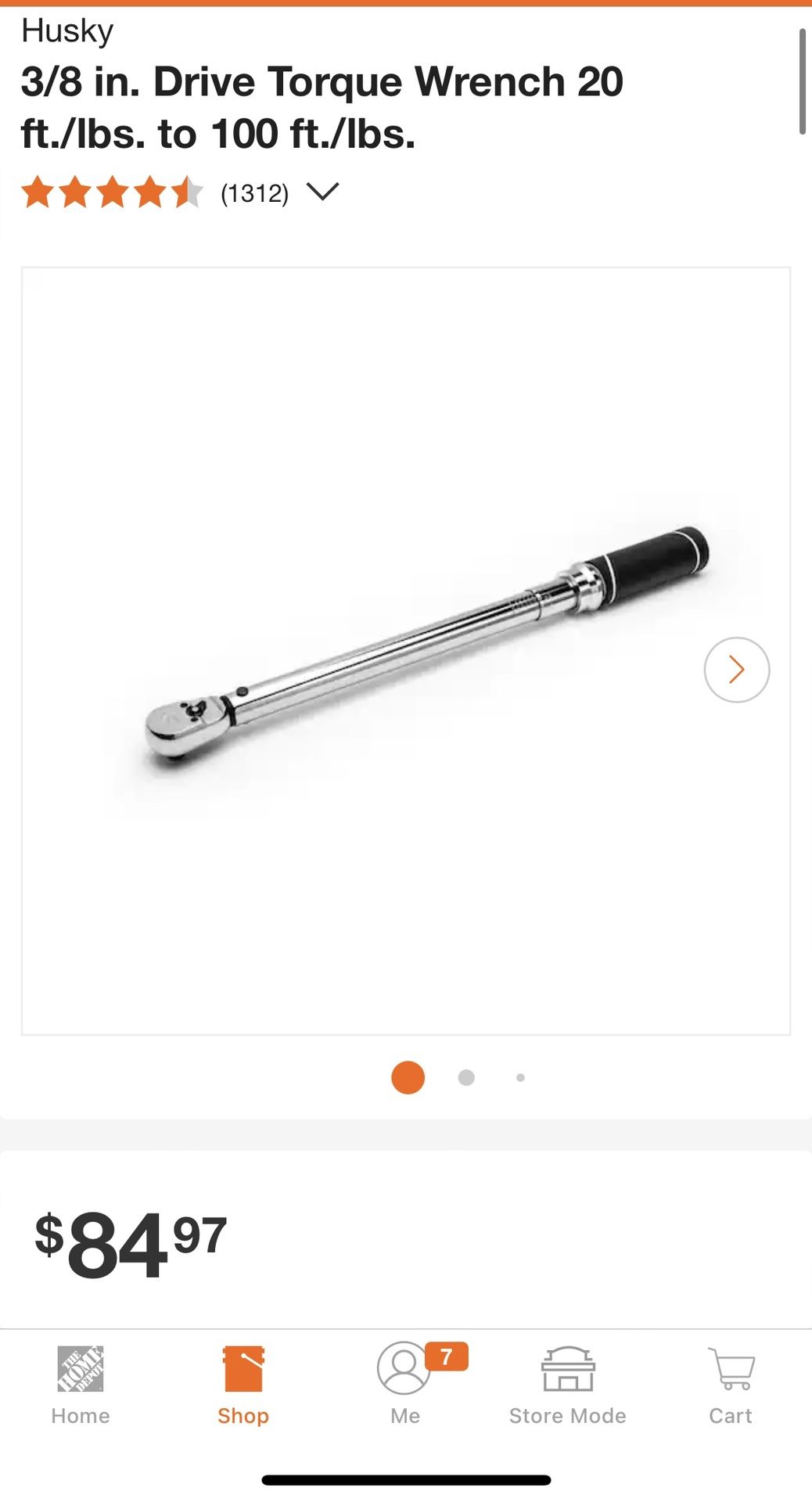Click the Husky brand name link
Image resolution: width=812 pixels, height=1502 pixels.
coord(67,30)
